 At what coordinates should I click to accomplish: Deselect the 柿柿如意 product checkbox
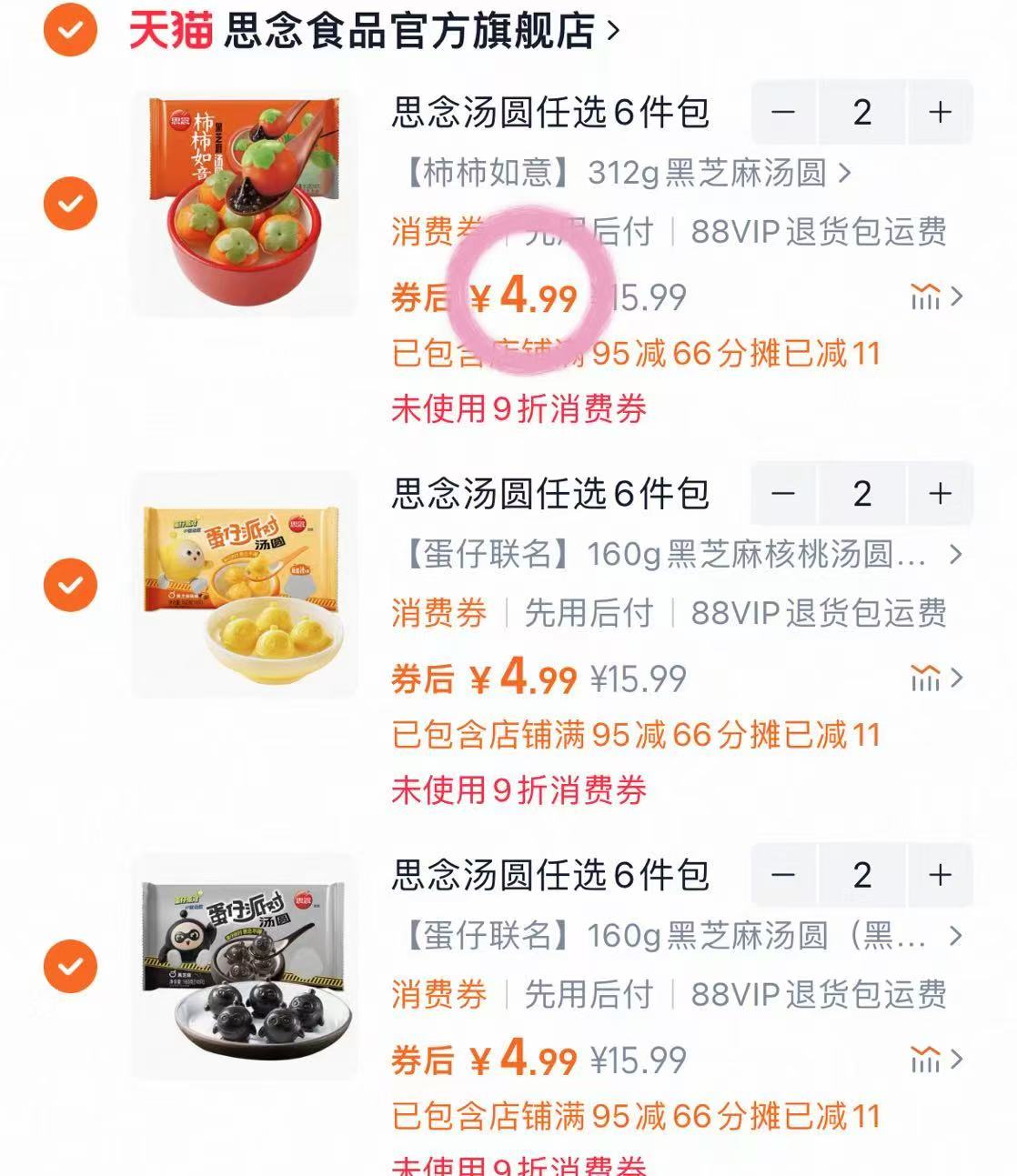tap(68, 203)
